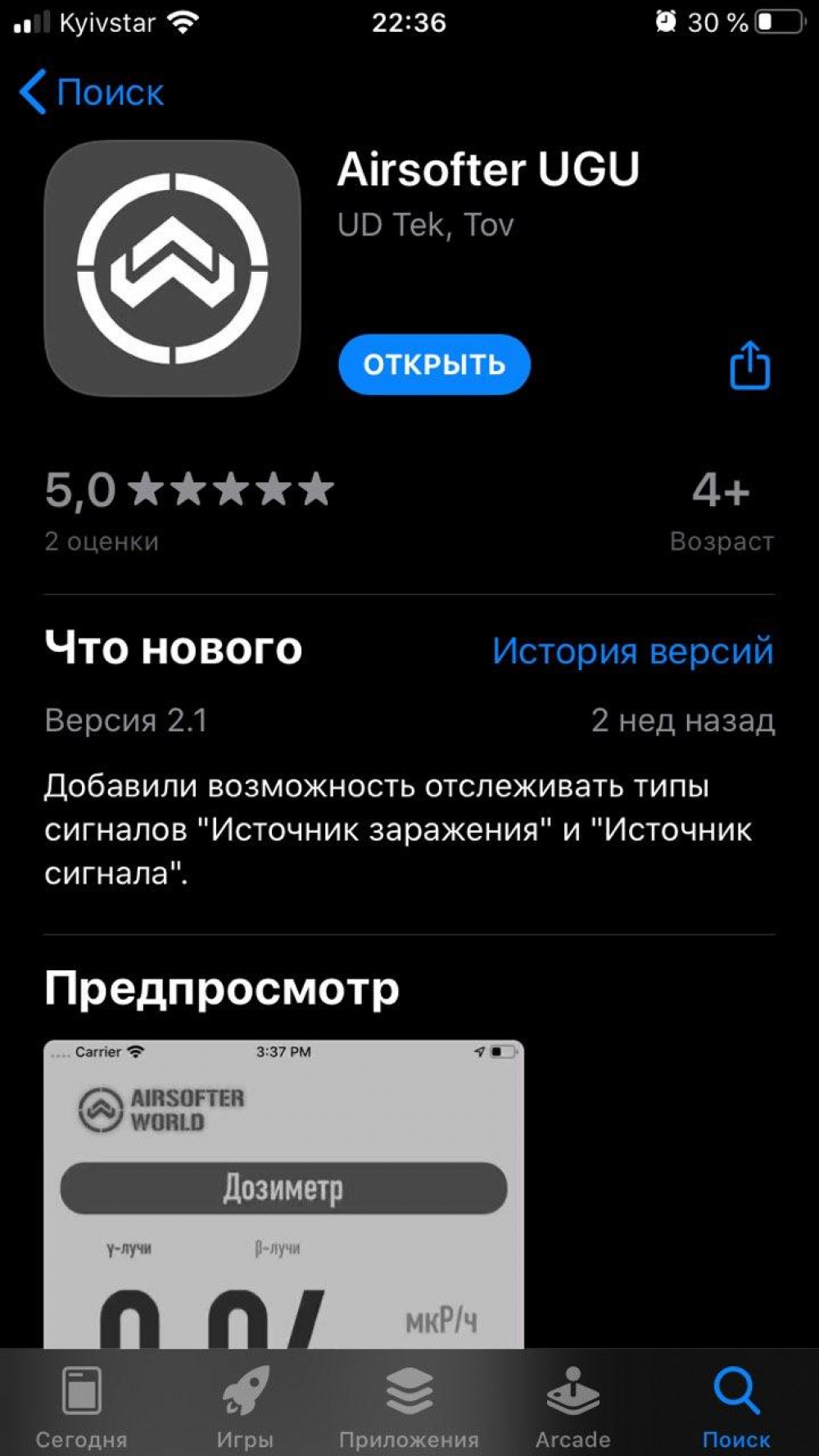Open История версий link

click(x=632, y=651)
